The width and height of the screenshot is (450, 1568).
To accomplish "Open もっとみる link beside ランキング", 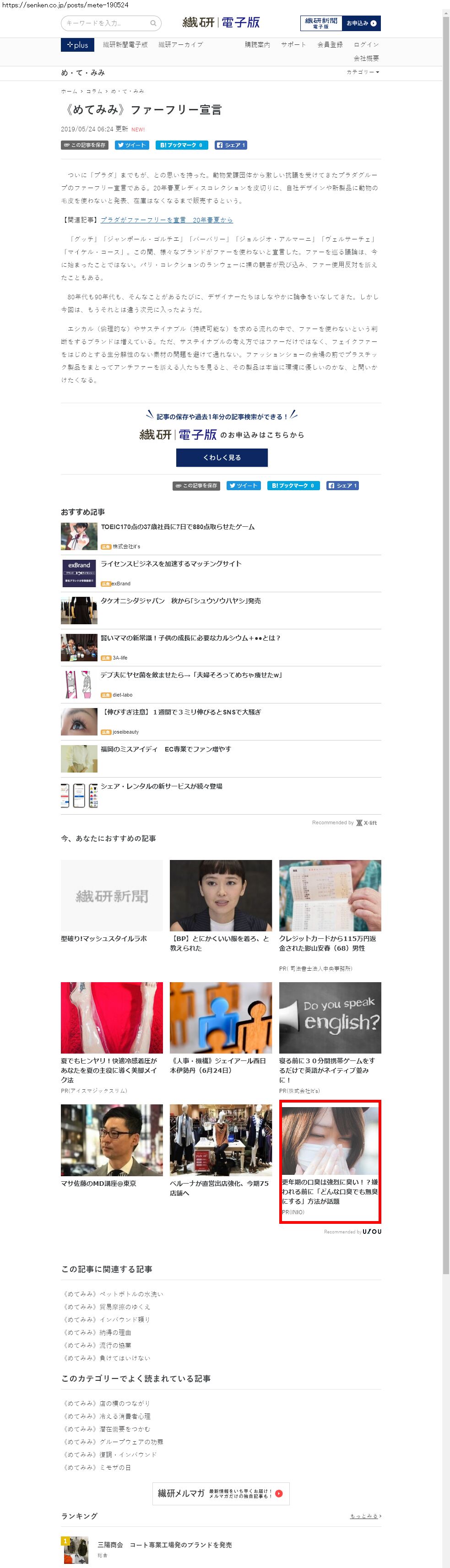I will (365, 1516).
